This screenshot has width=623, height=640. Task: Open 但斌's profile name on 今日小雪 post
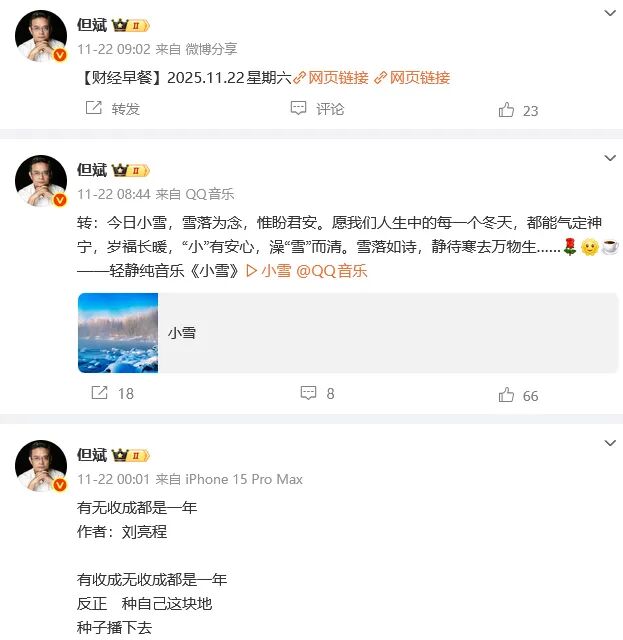[x=92, y=169]
